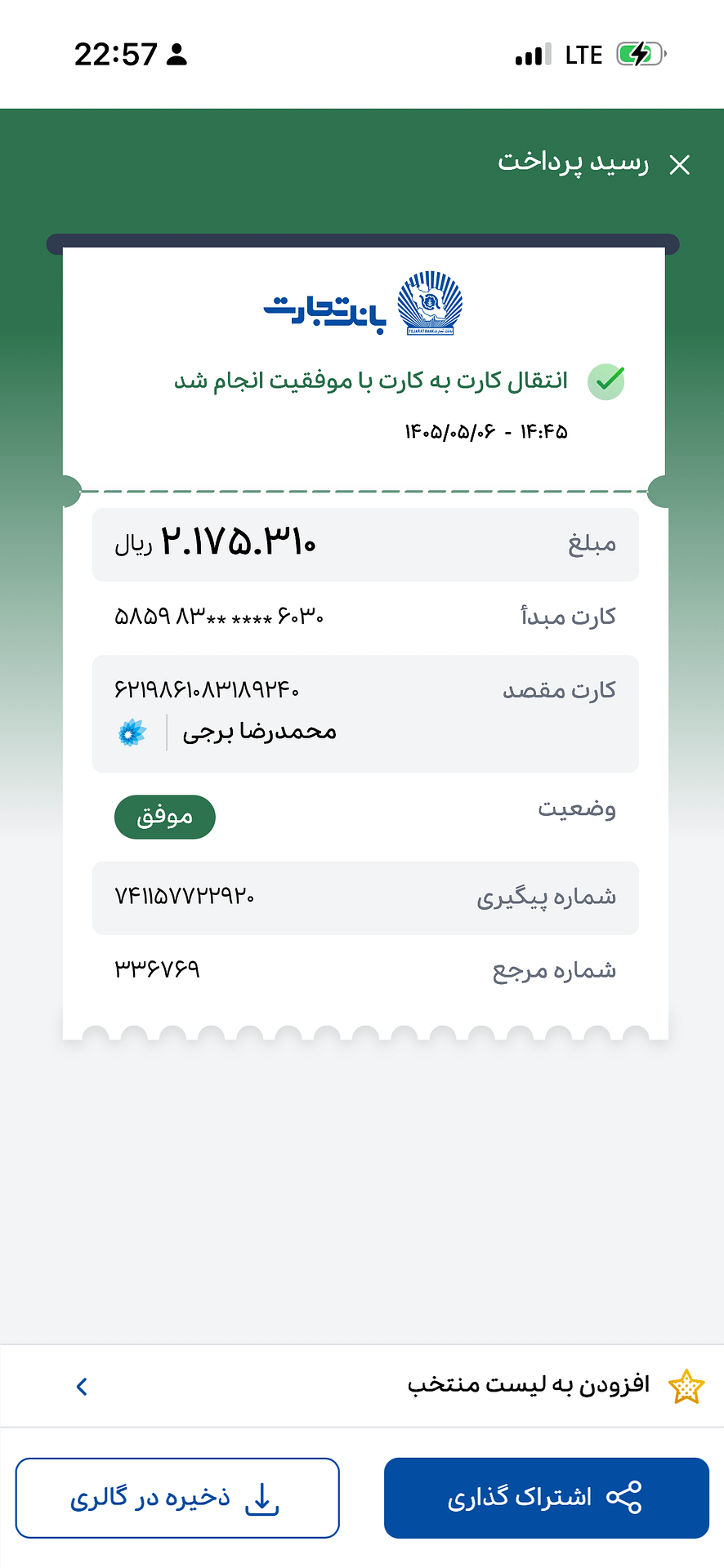The width and height of the screenshot is (724, 1568).
Task: Open افزودن به لیست منتخب row
Action: point(362,1386)
